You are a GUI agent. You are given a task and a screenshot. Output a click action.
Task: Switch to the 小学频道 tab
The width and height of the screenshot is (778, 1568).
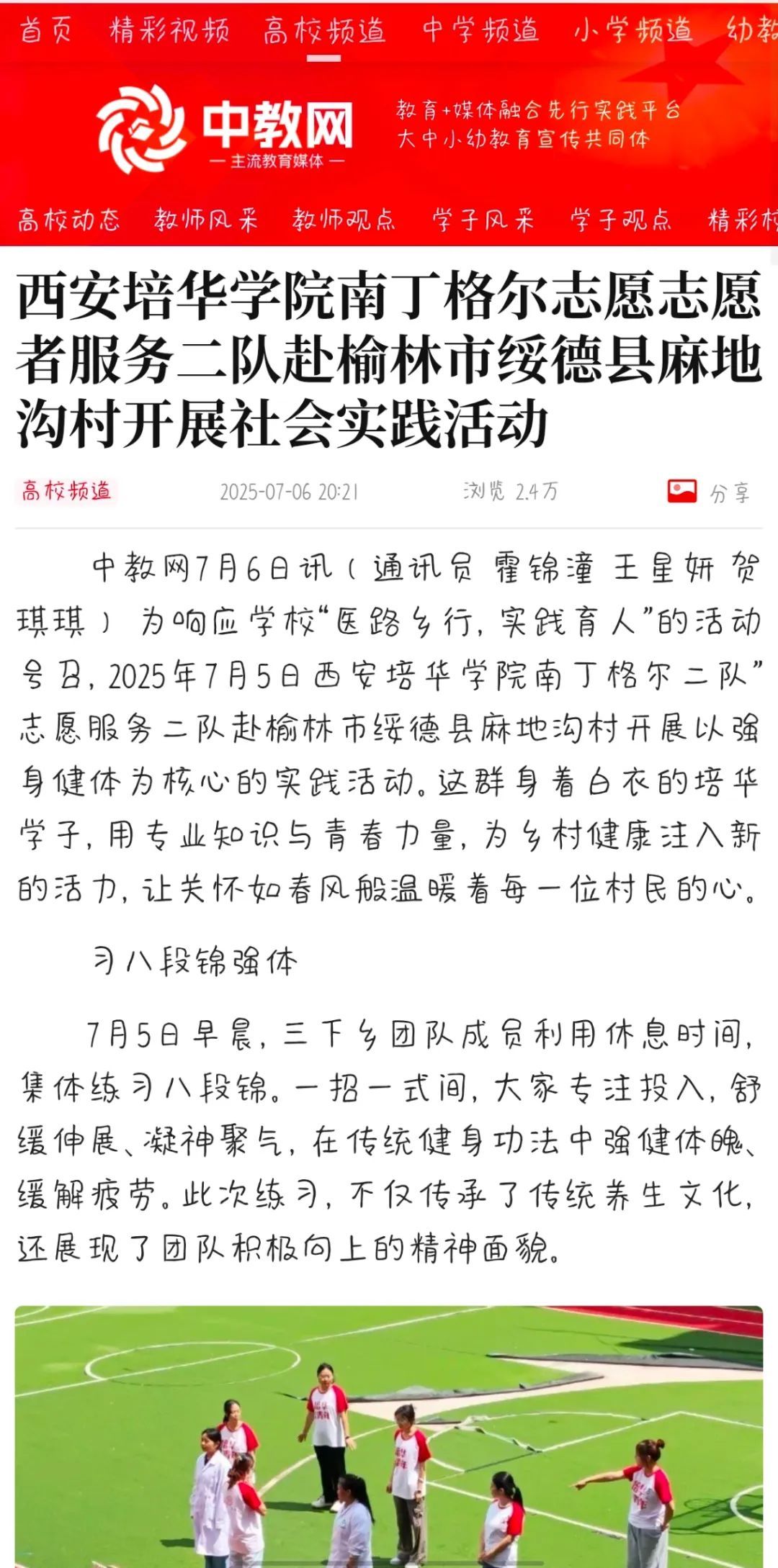click(x=633, y=31)
